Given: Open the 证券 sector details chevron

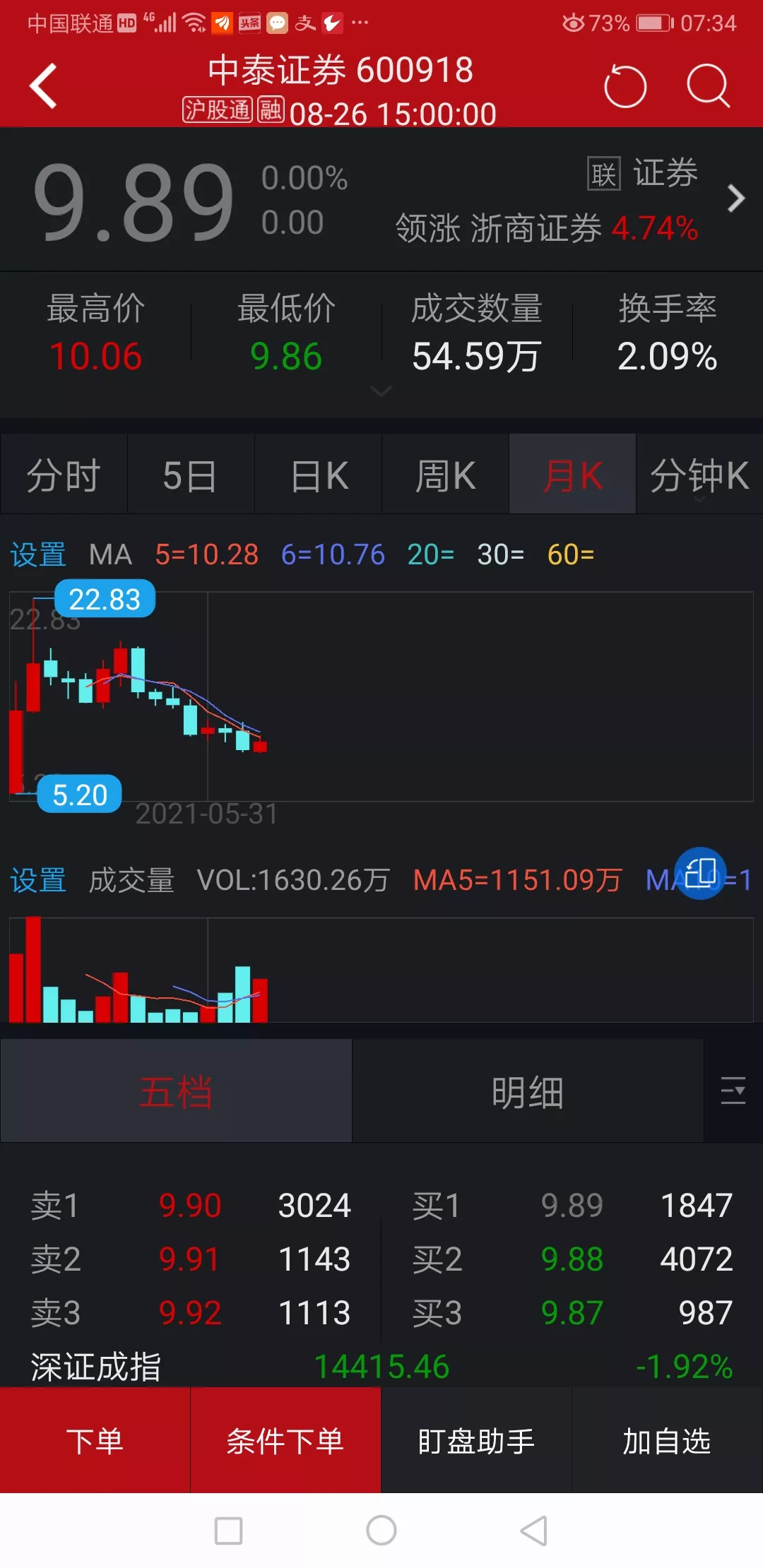Looking at the screenshot, I should coord(735,198).
